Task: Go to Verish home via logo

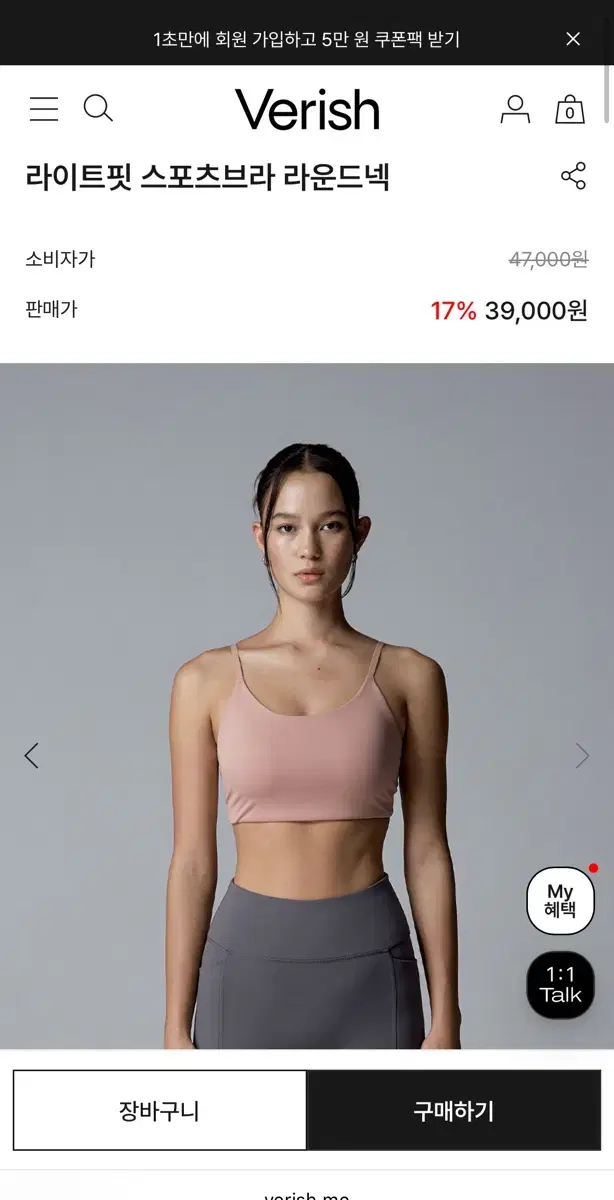Action: point(307,109)
